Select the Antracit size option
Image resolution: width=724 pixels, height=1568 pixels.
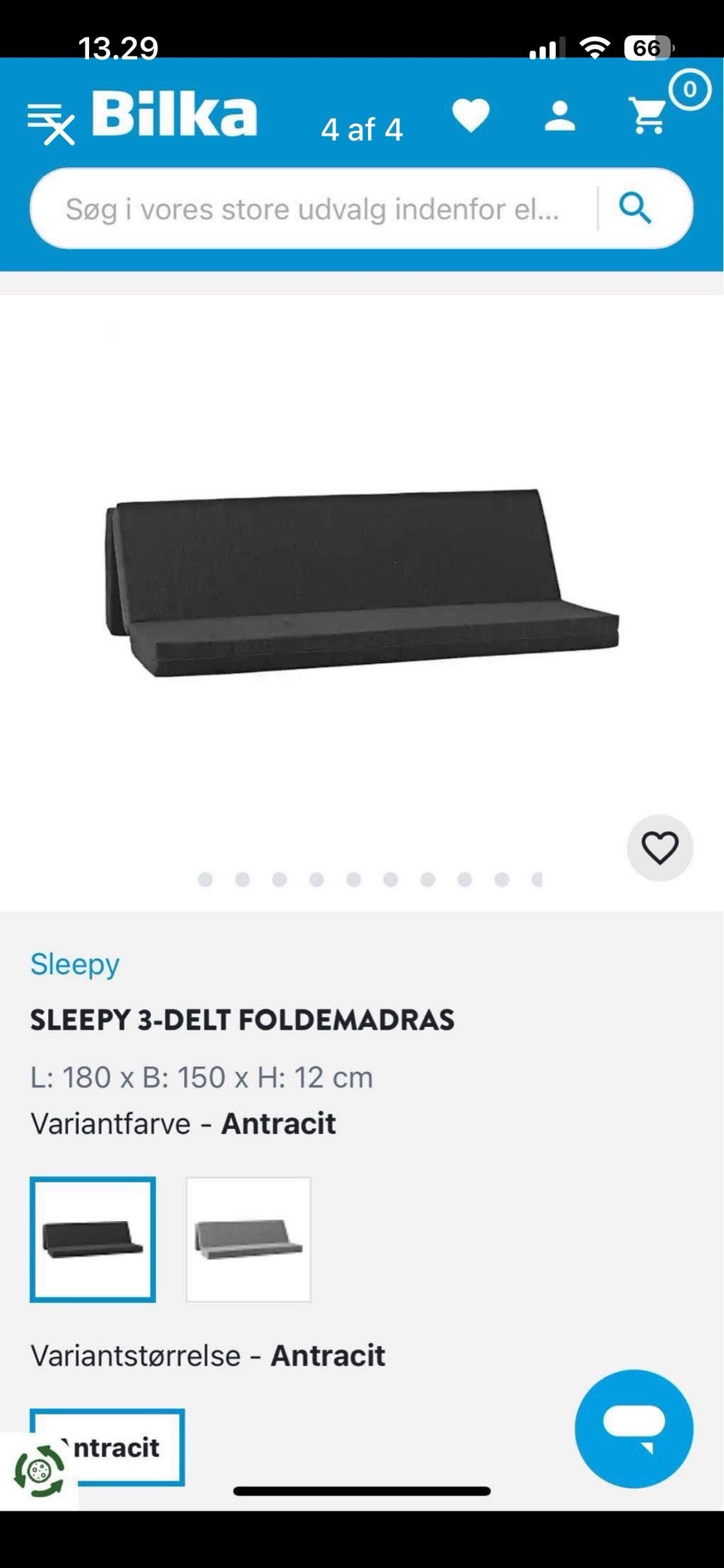click(x=107, y=1447)
